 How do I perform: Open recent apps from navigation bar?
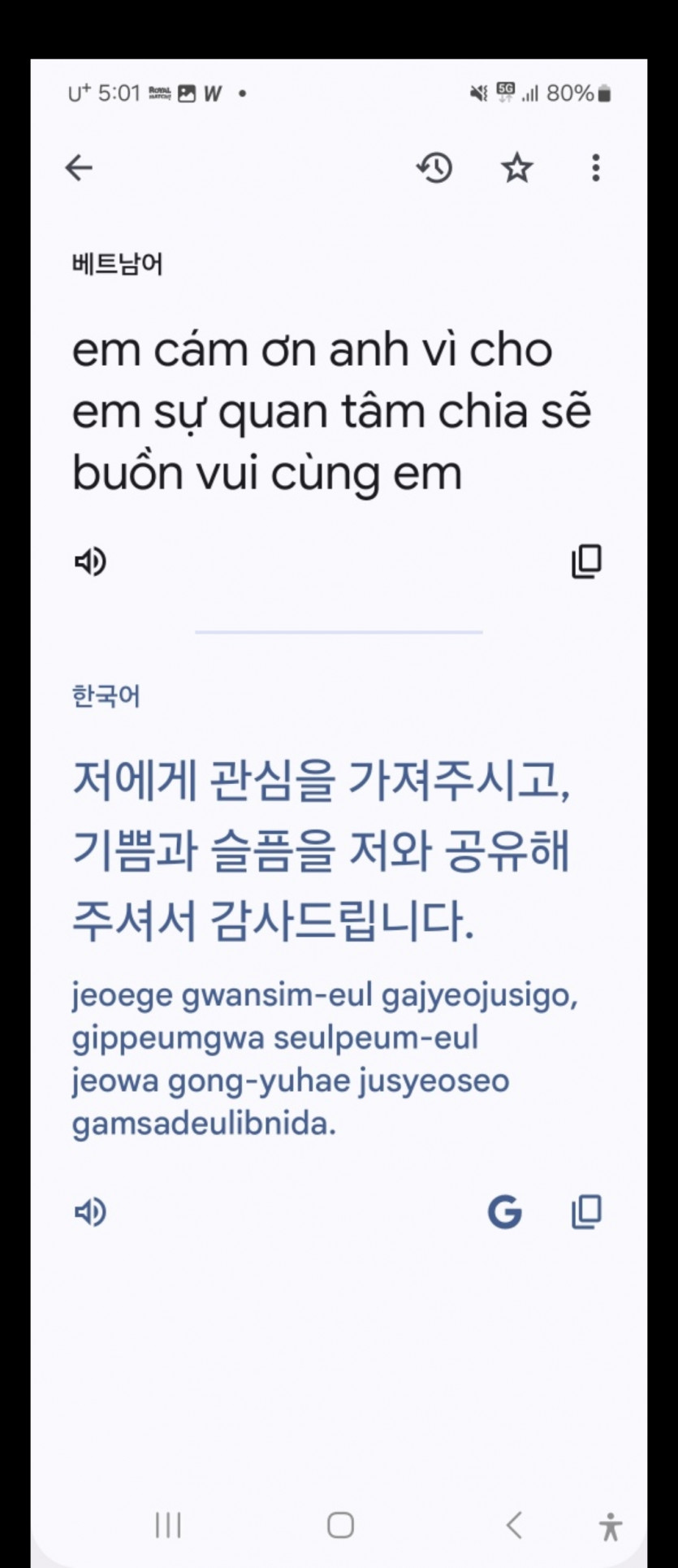click(168, 1525)
